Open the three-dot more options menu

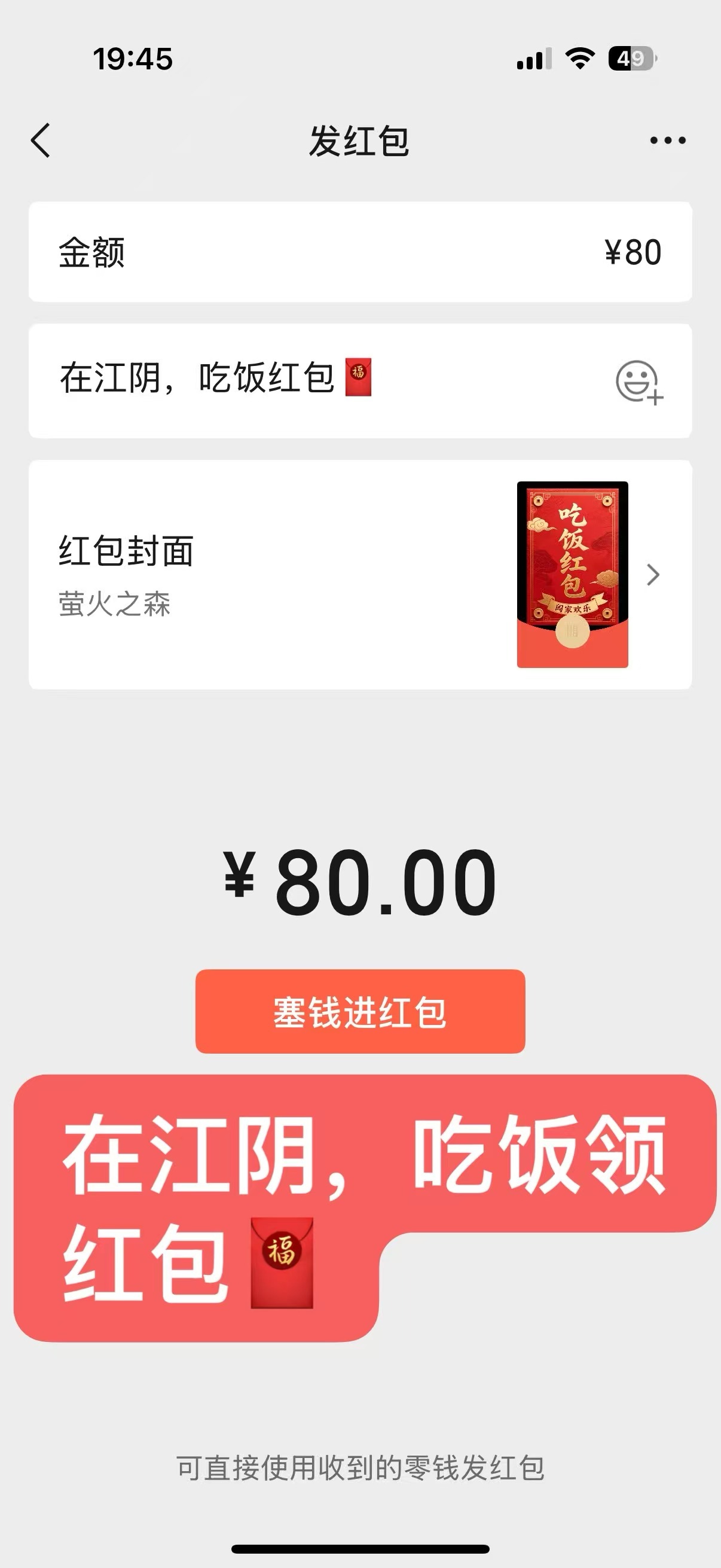tap(667, 141)
